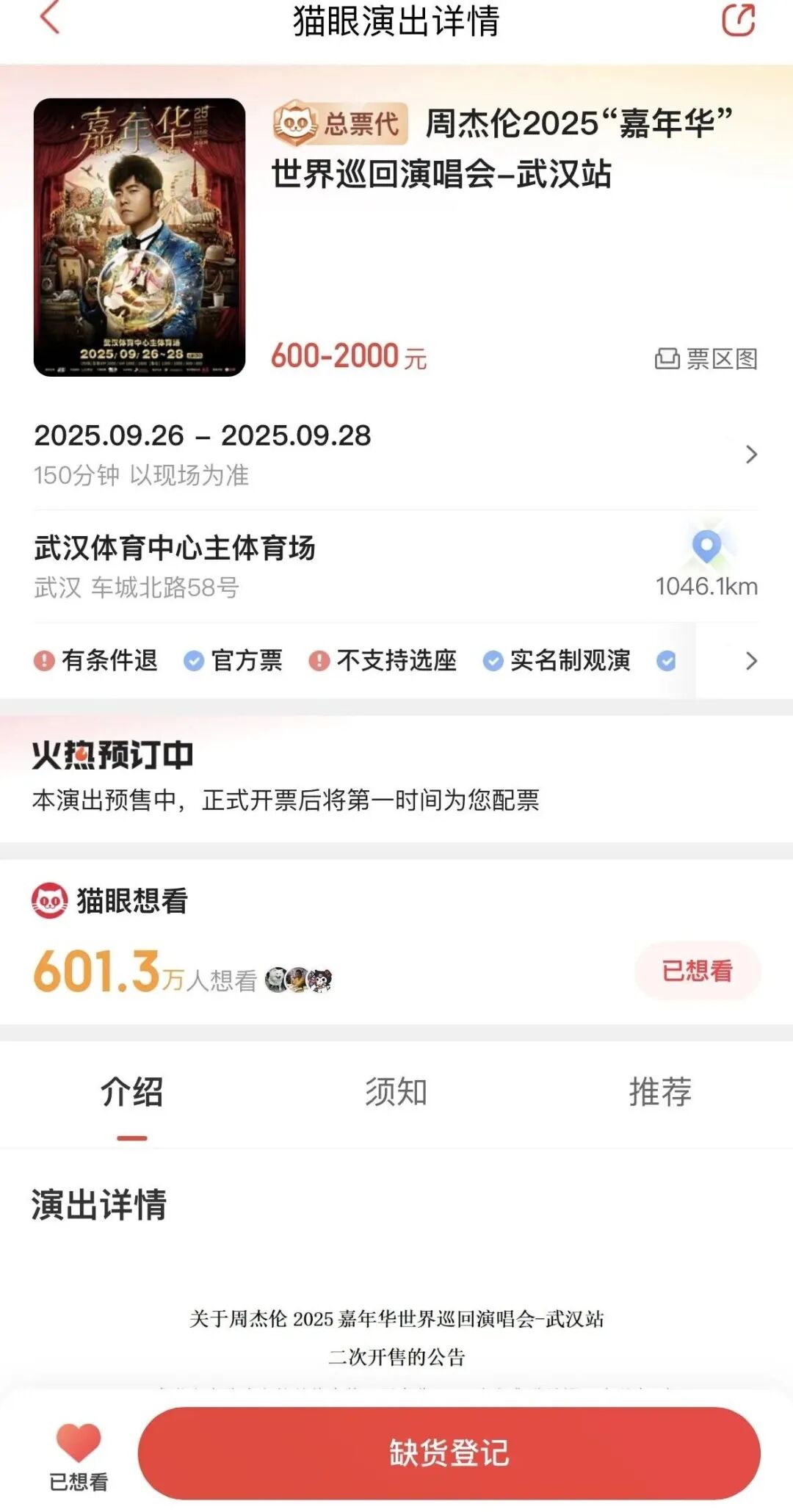Share this concert page
793x1512 pixels.
[x=738, y=20]
